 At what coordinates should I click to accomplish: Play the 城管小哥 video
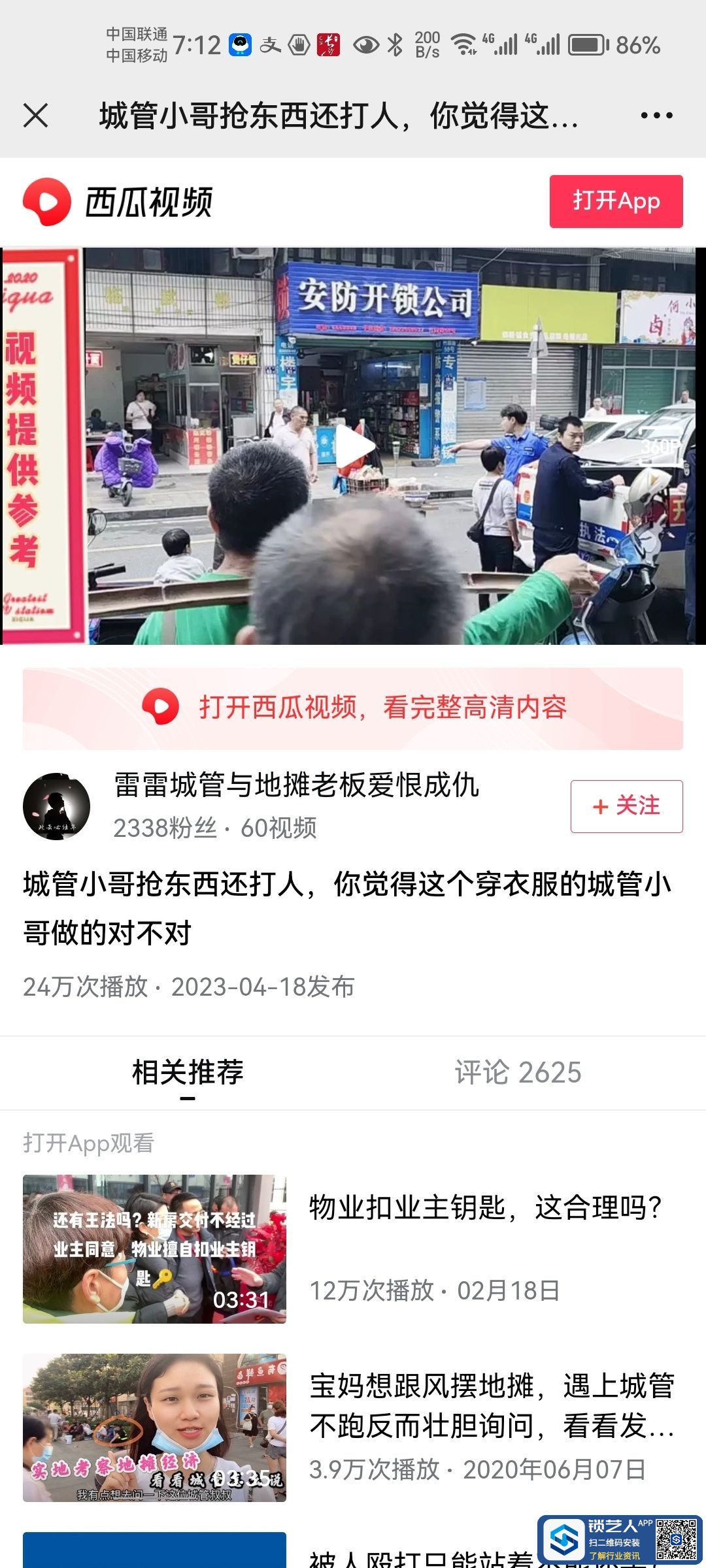click(354, 446)
